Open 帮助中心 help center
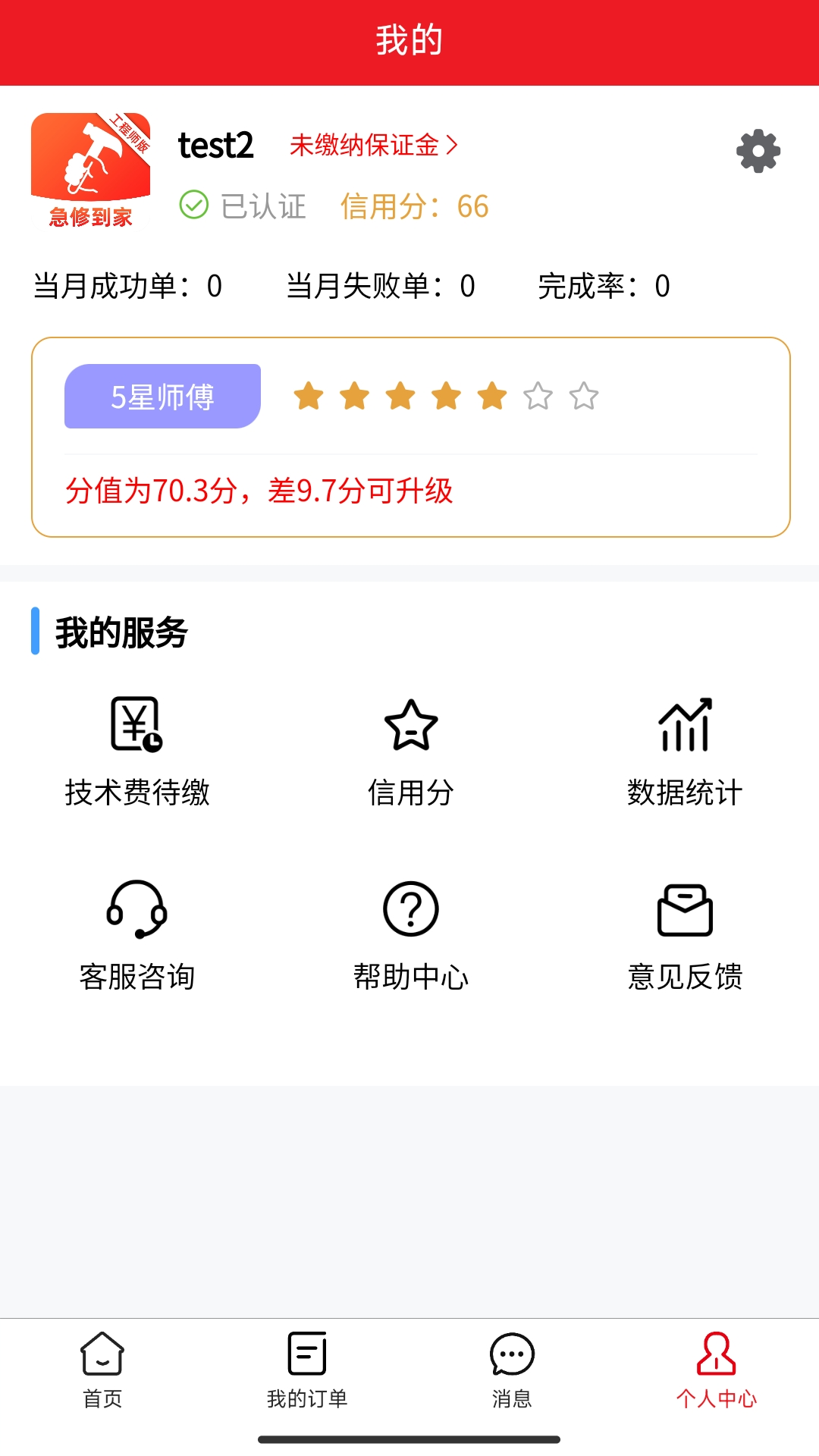This screenshot has height=1456, width=819. tap(410, 934)
